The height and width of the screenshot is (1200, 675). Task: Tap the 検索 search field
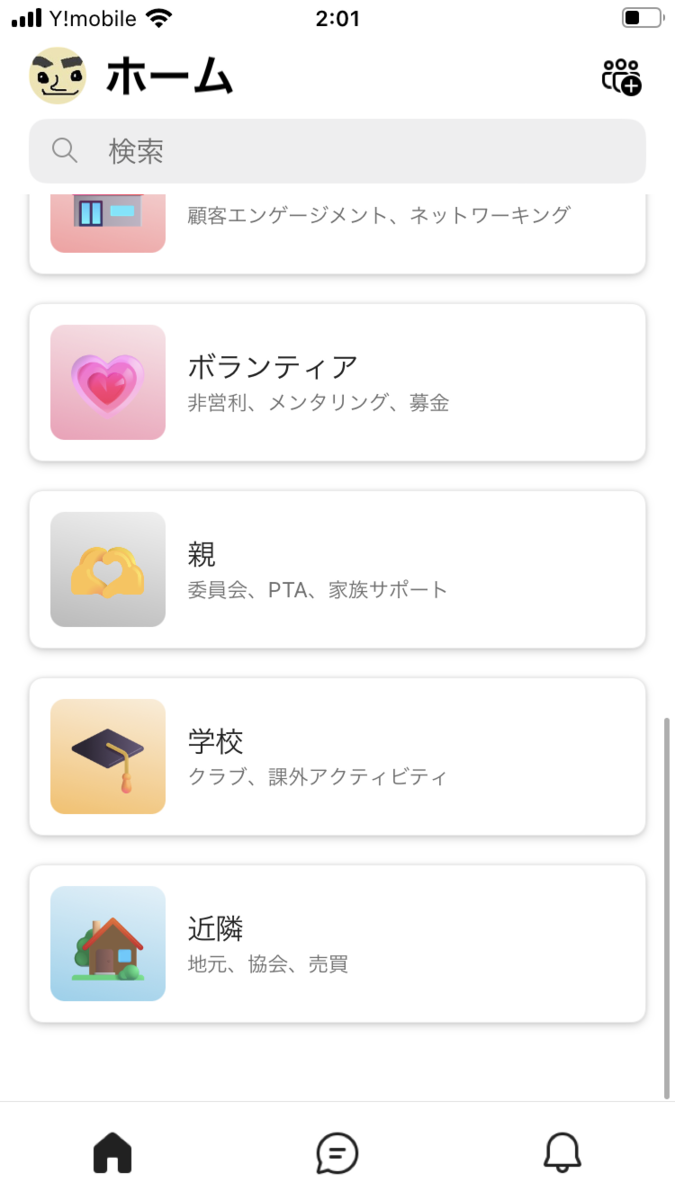(337, 151)
